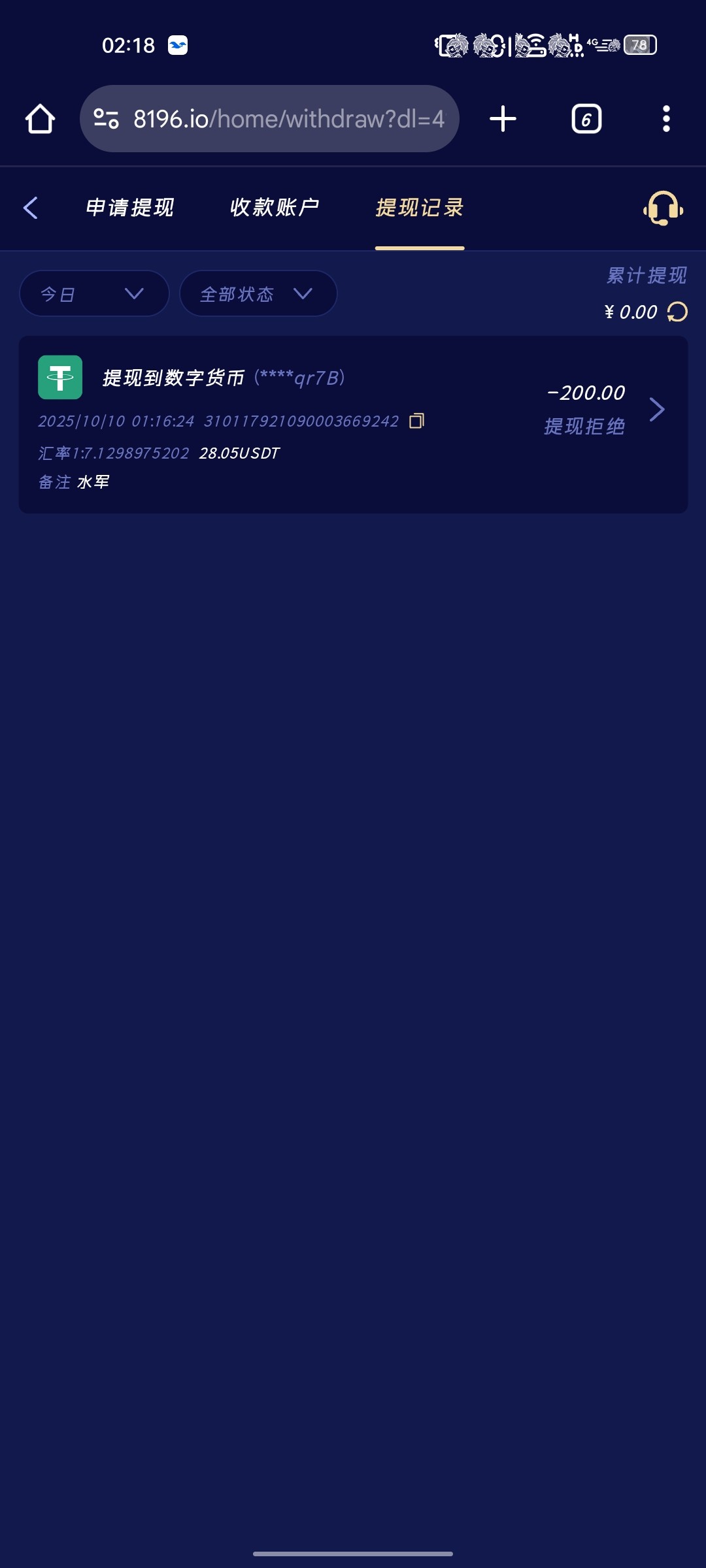The image size is (706, 1568).
Task: Open the tab switcher showing 6 tabs
Action: click(585, 118)
